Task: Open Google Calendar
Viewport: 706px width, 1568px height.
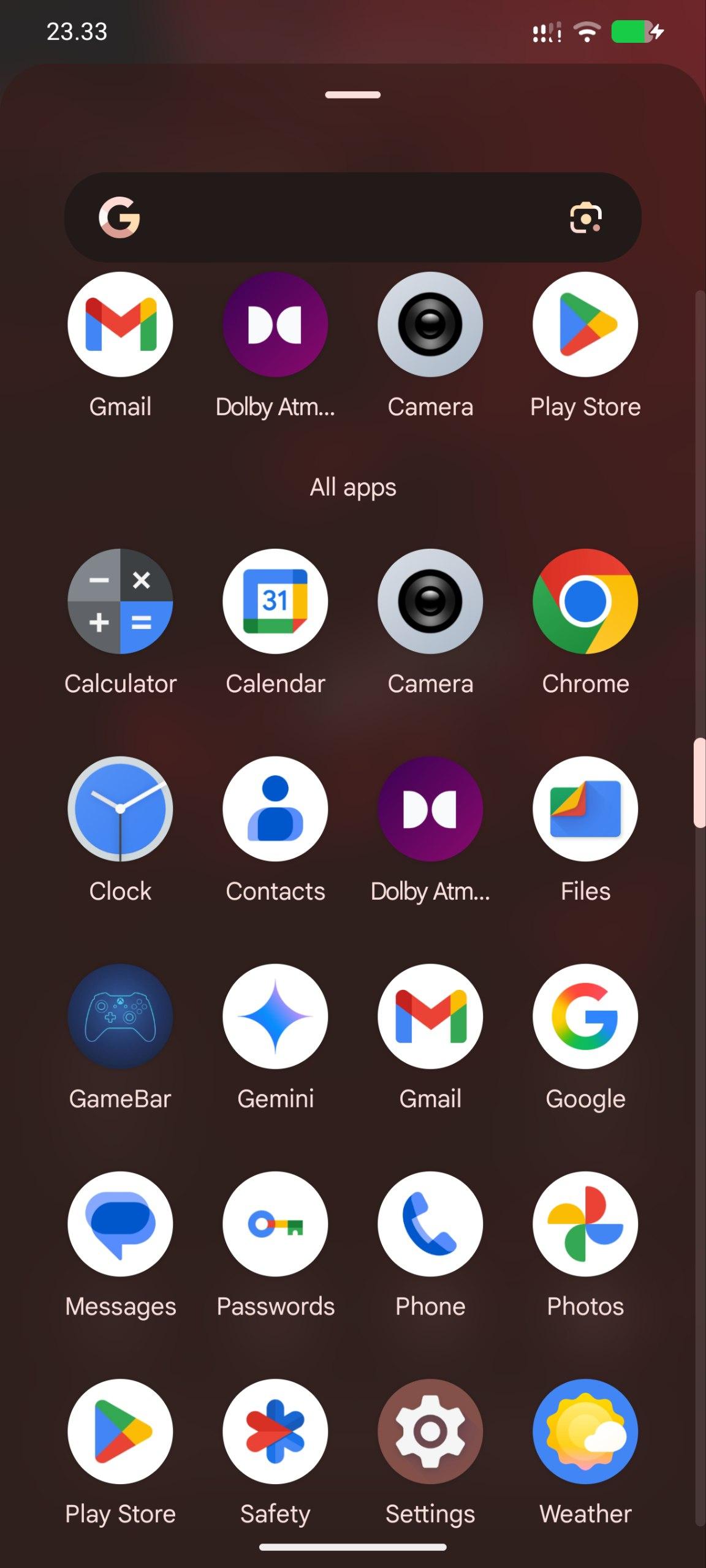Action: (x=275, y=601)
